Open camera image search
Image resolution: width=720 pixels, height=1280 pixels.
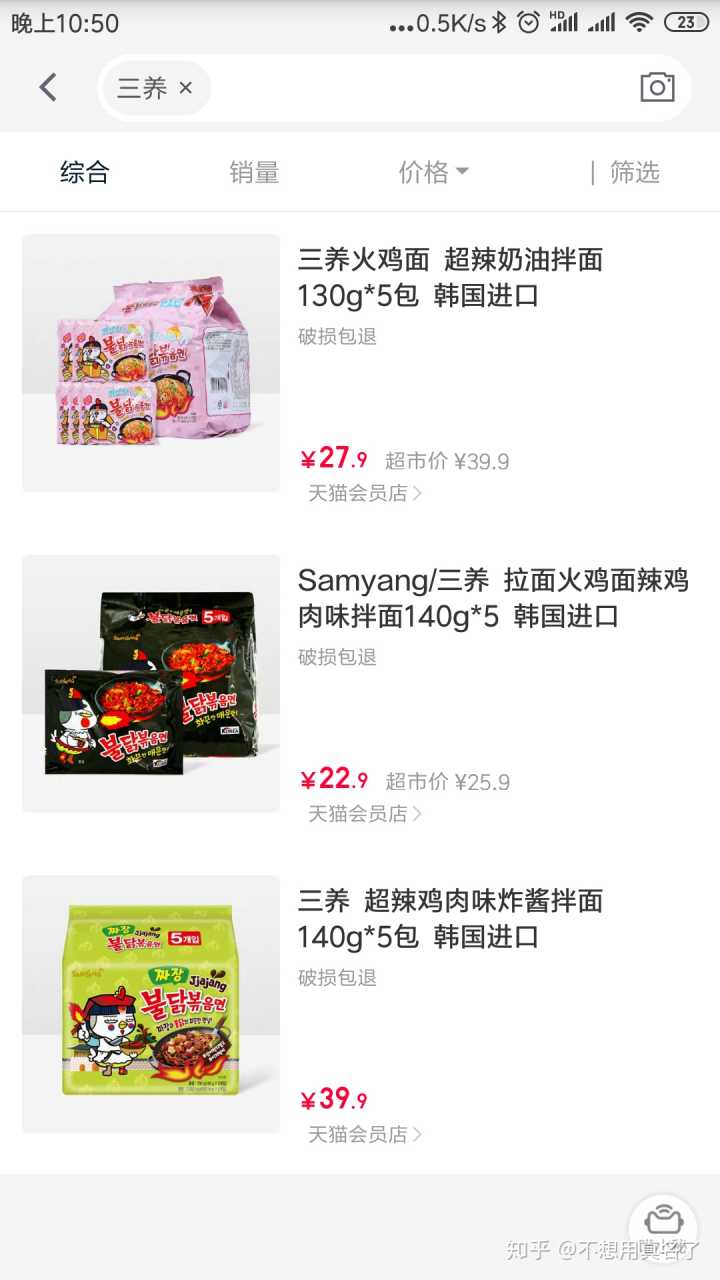coord(657,88)
